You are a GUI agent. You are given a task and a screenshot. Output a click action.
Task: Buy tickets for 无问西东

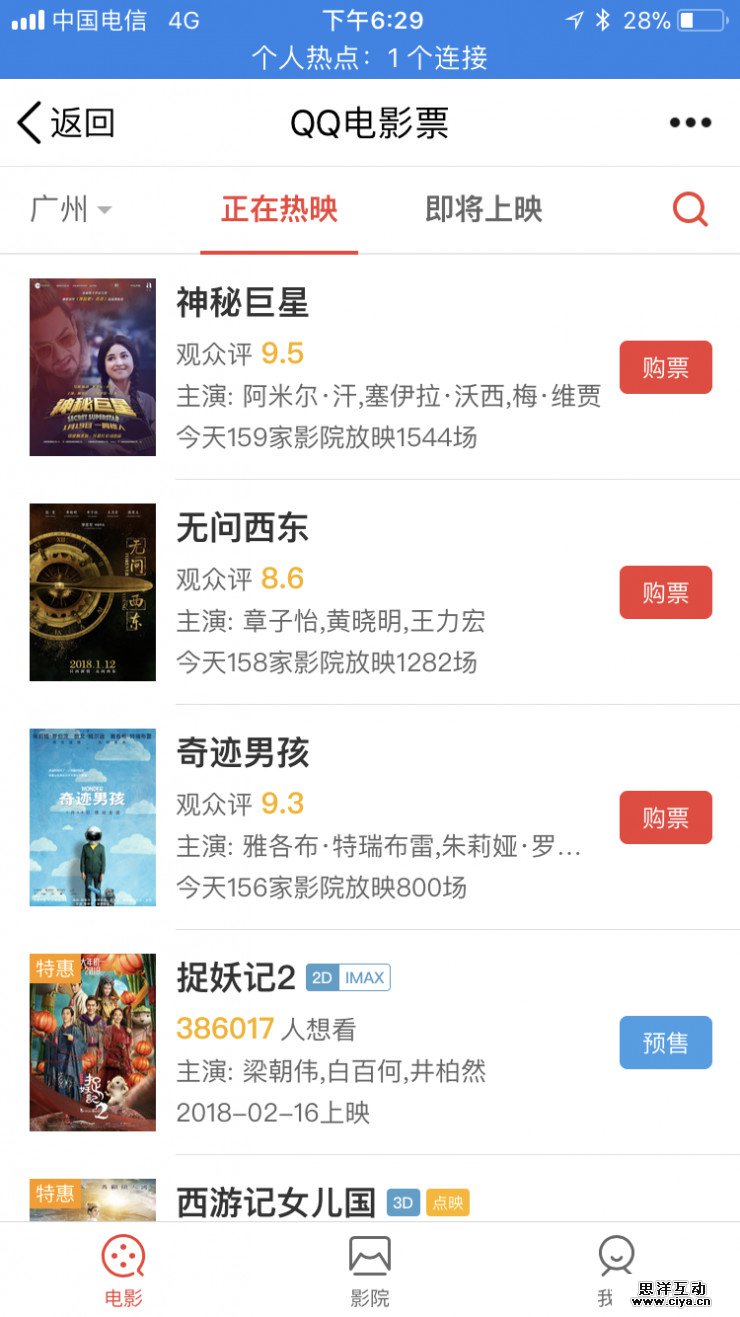pos(665,592)
